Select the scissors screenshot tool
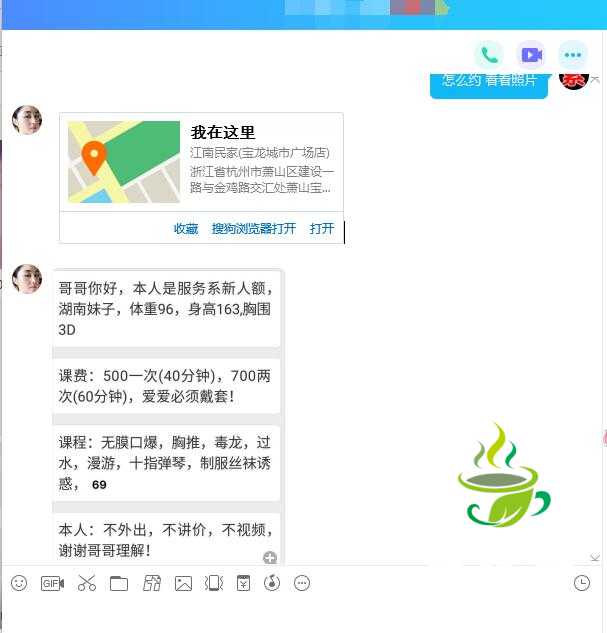The height and width of the screenshot is (633, 607). (x=87, y=583)
